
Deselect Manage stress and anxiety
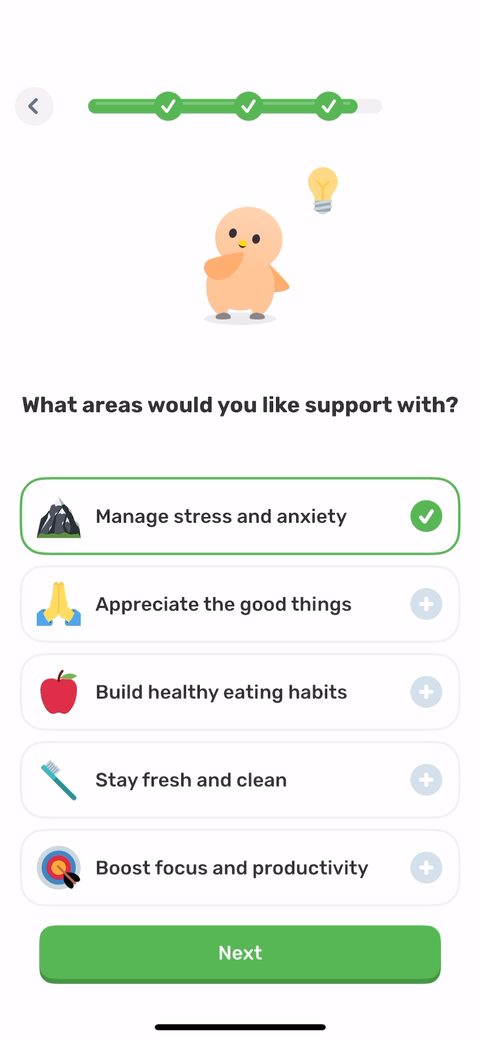pyautogui.click(x=240, y=516)
